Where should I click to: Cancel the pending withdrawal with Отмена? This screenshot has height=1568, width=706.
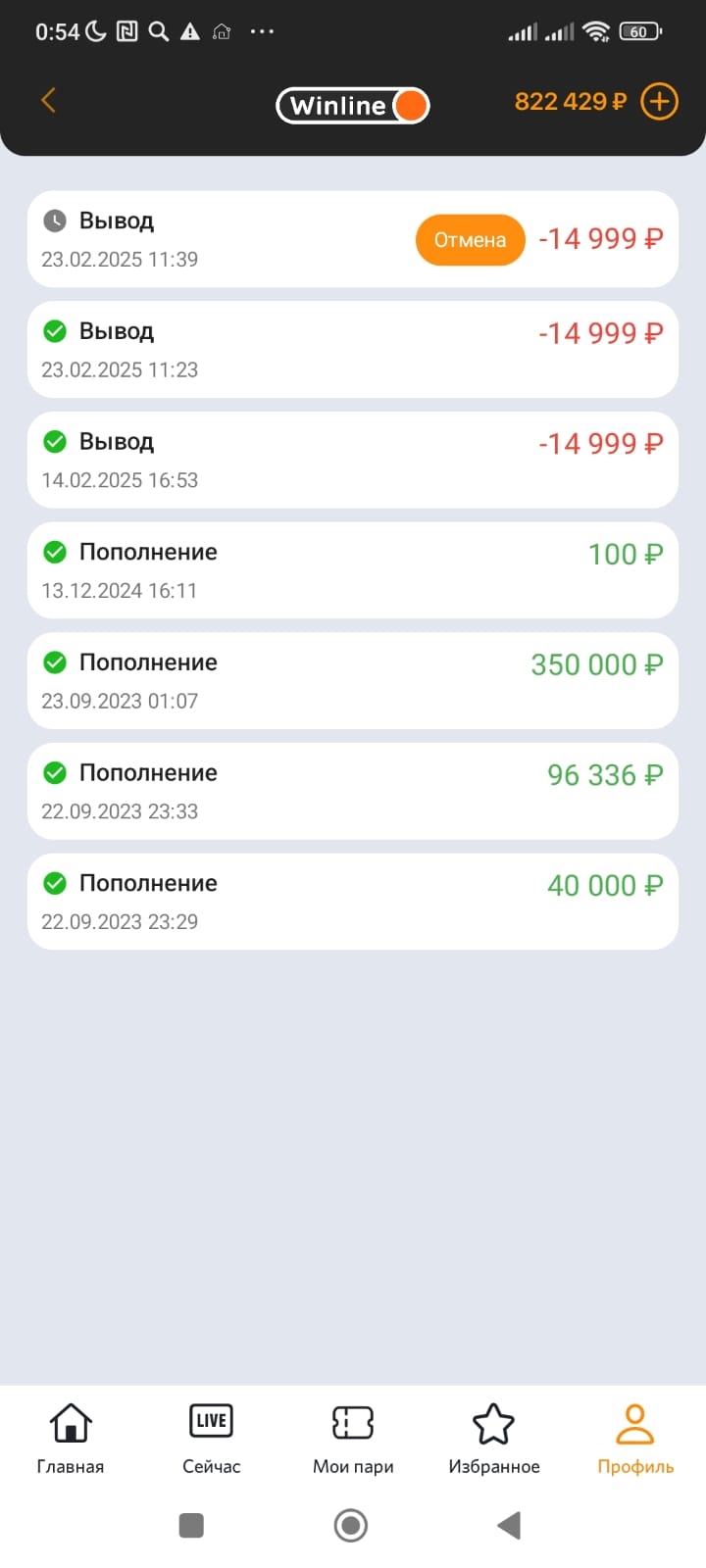pyautogui.click(x=470, y=240)
